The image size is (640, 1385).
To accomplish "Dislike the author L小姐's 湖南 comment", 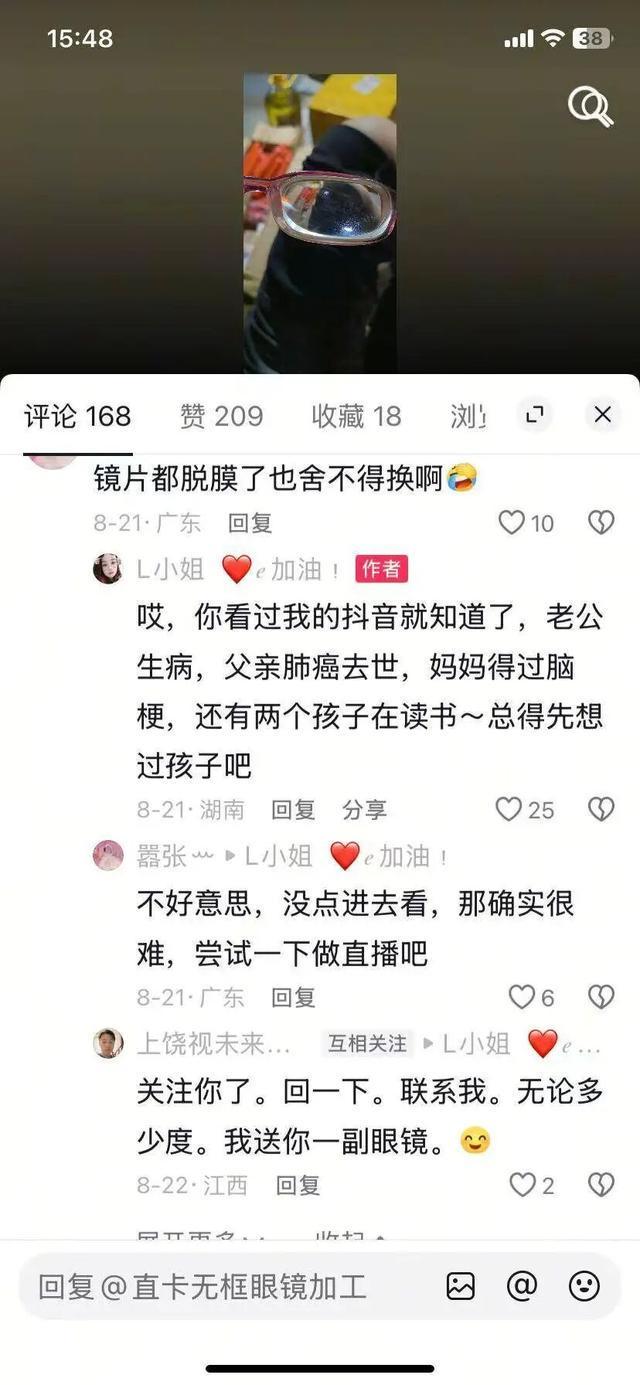I will 600,809.
